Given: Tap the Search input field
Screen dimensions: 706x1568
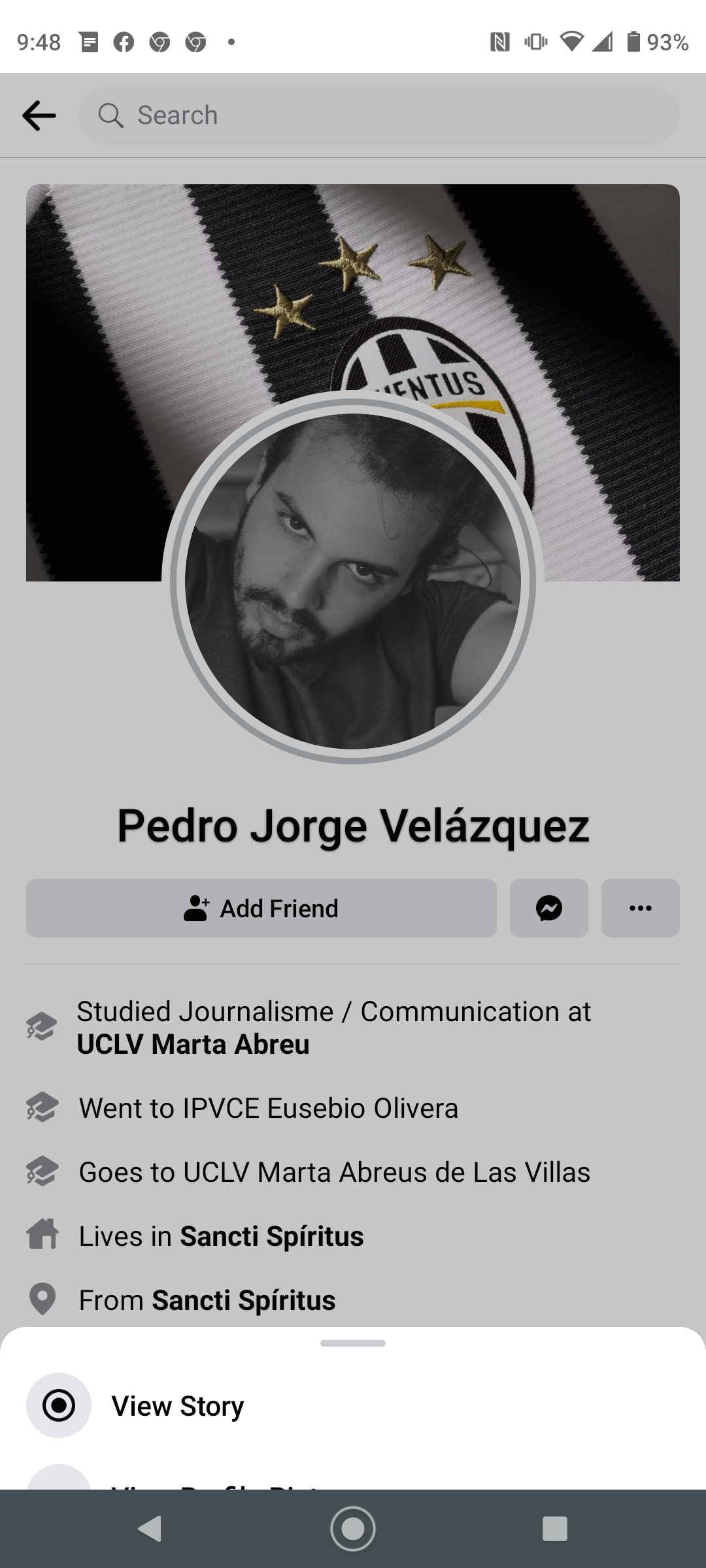Looking at the screenshot, I should click(x=379, y=114).
